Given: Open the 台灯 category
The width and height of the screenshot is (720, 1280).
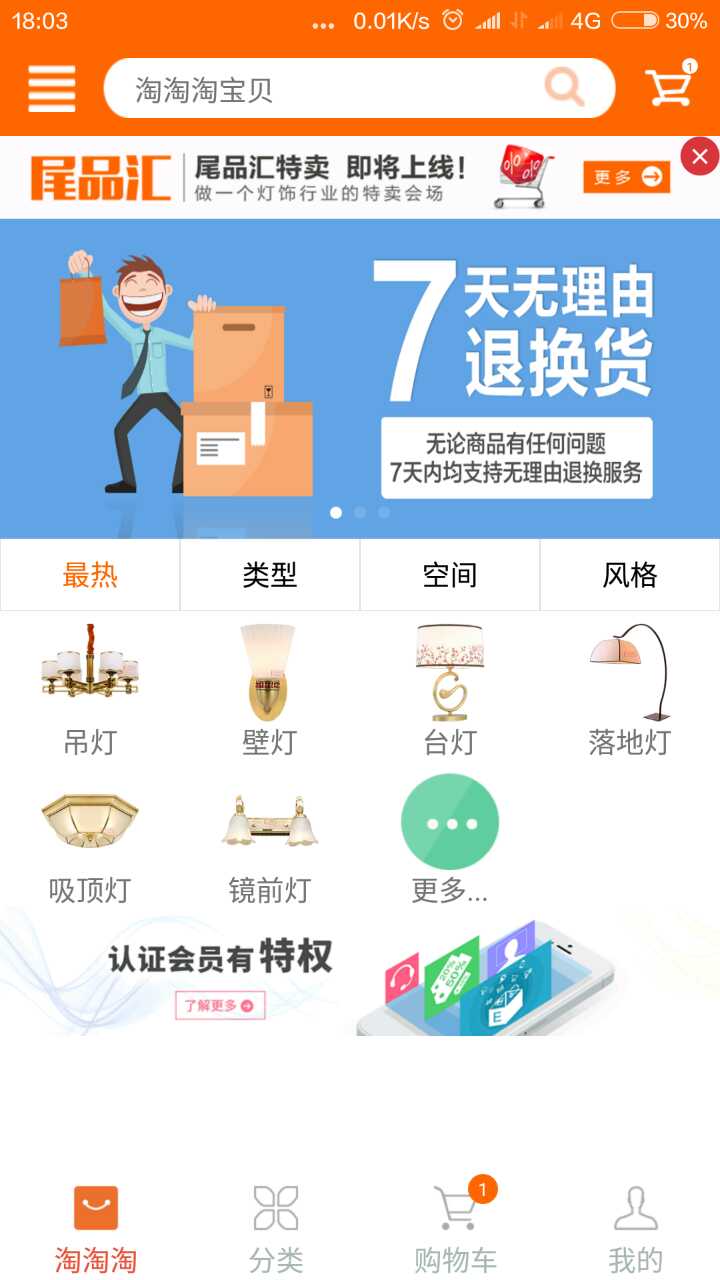Looking at the screenshot, I should tap(450, 690).
